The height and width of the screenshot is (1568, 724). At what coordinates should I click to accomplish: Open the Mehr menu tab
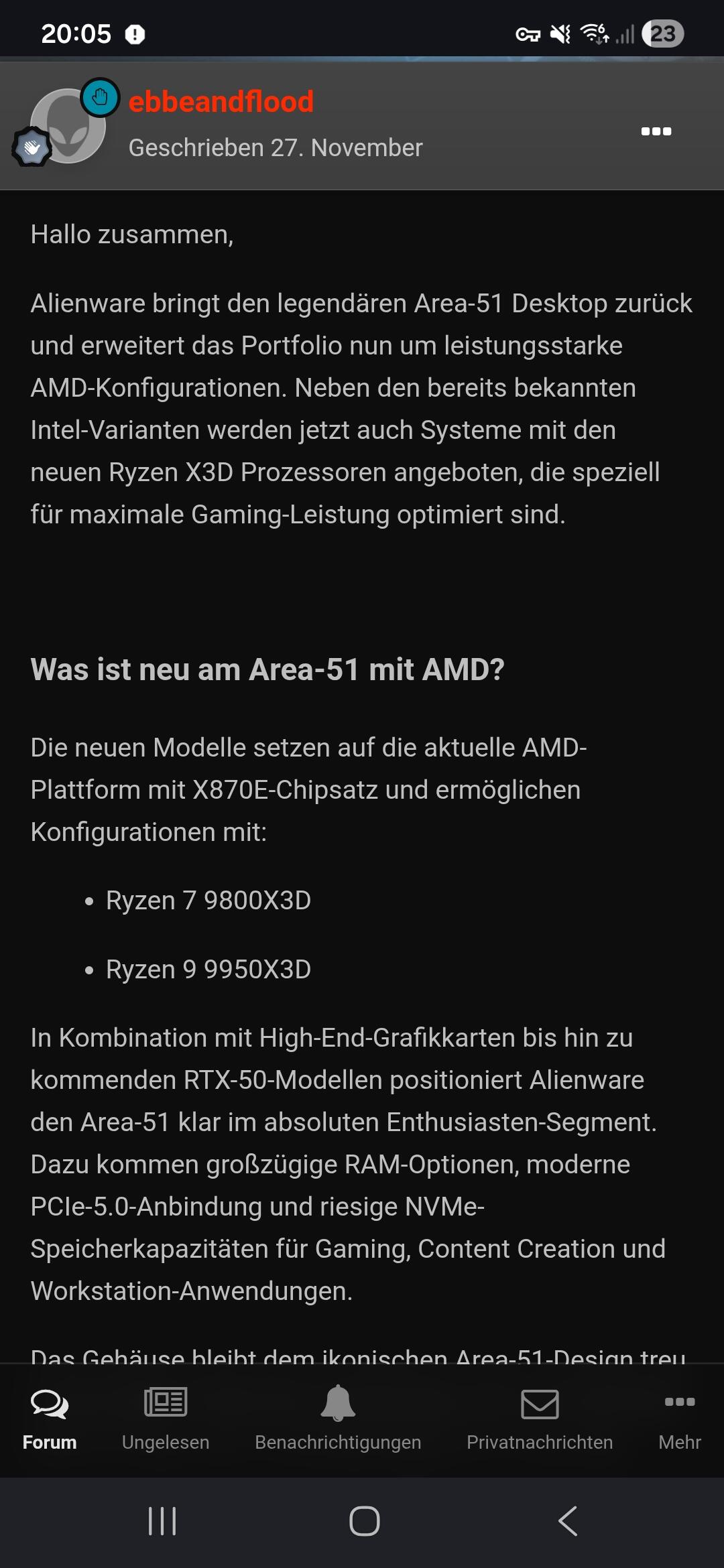point(679,1418)
